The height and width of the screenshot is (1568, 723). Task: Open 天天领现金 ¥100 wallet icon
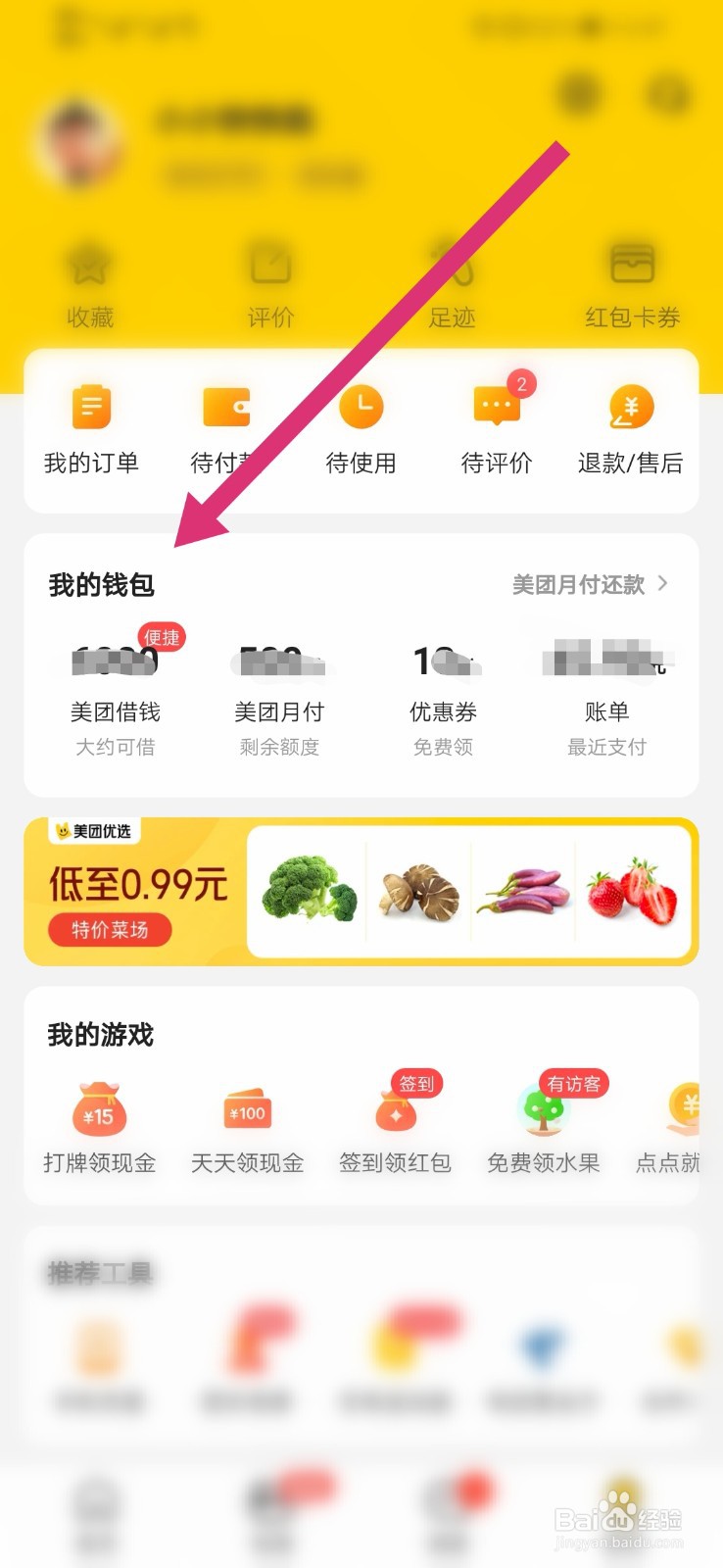pyautogui.click(x=246, y=1117)
